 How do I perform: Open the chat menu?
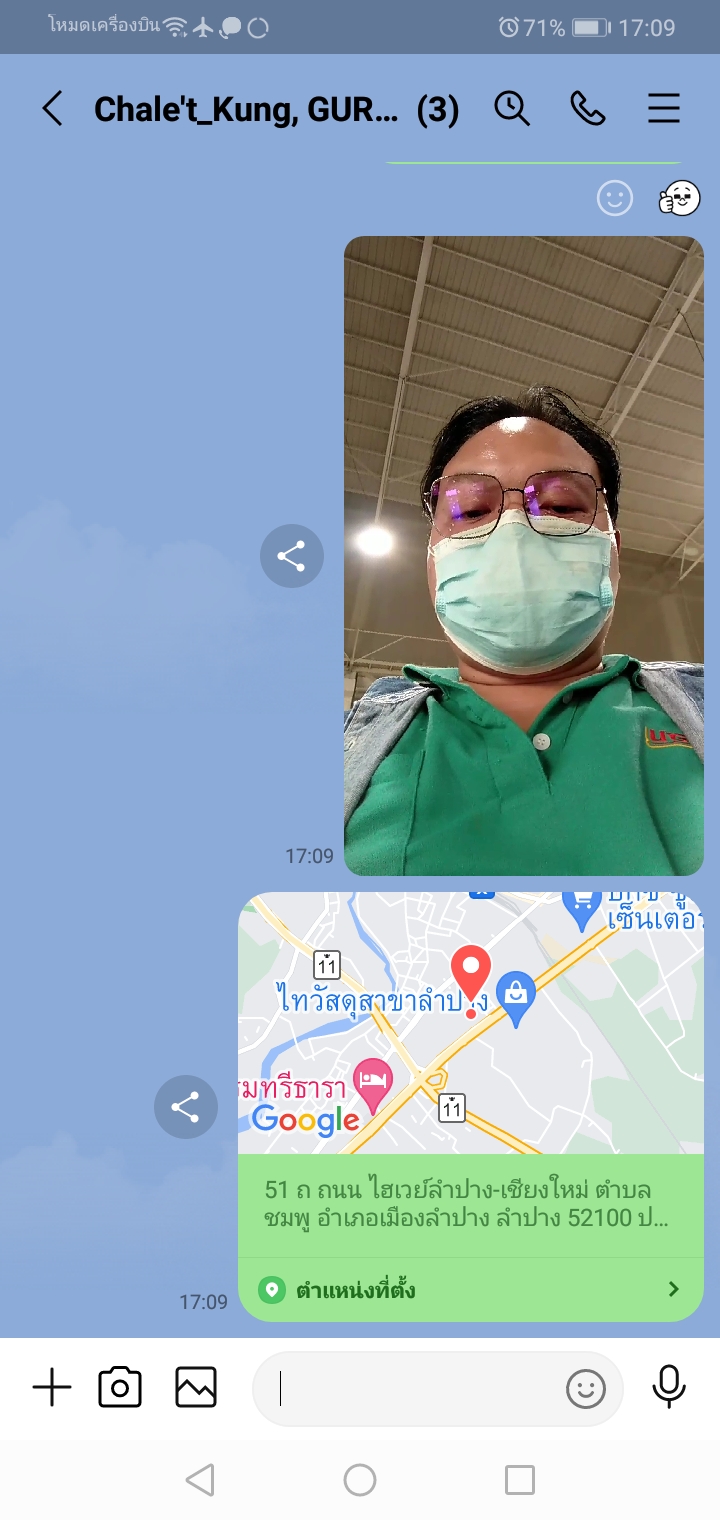664,108
